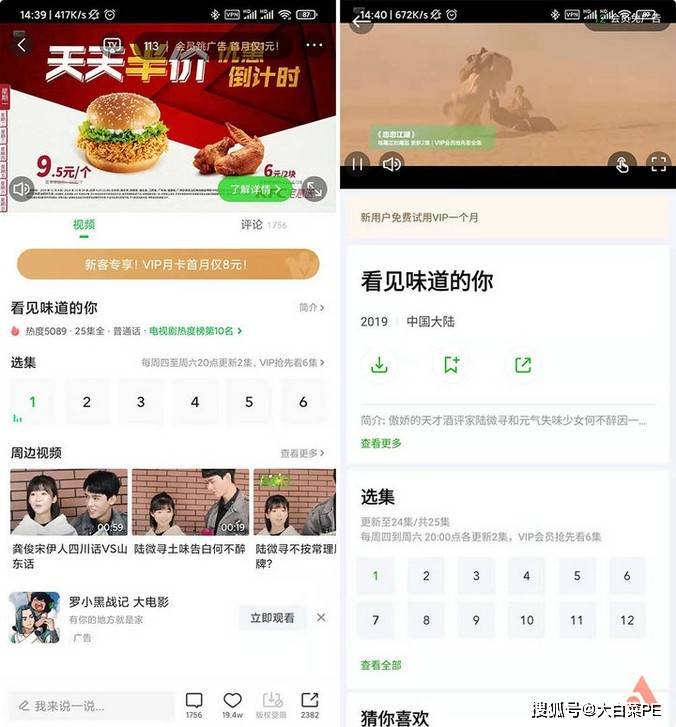This screenshot has height=727, width=676.
Task: Open the three-dot overflow menu on the ad video
Action: click(x=314, y=46)
